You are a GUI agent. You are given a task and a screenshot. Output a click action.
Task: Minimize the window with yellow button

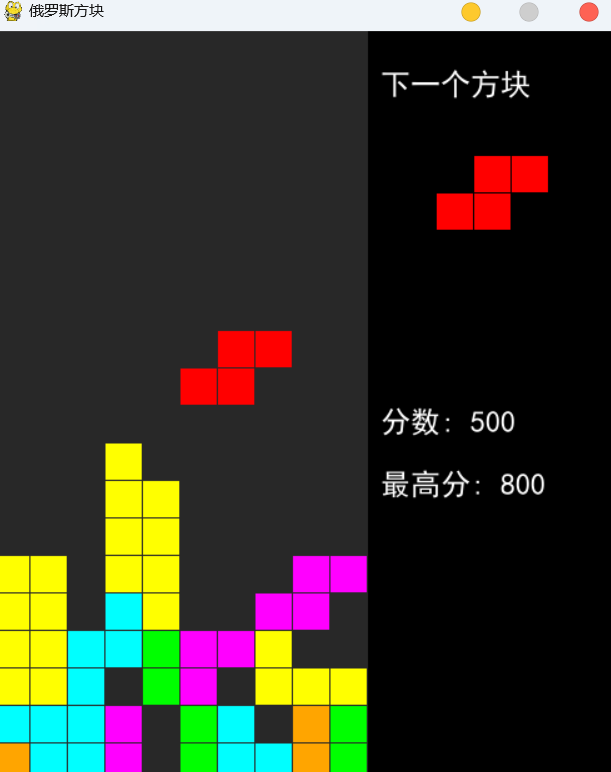[x=471, y=12]
